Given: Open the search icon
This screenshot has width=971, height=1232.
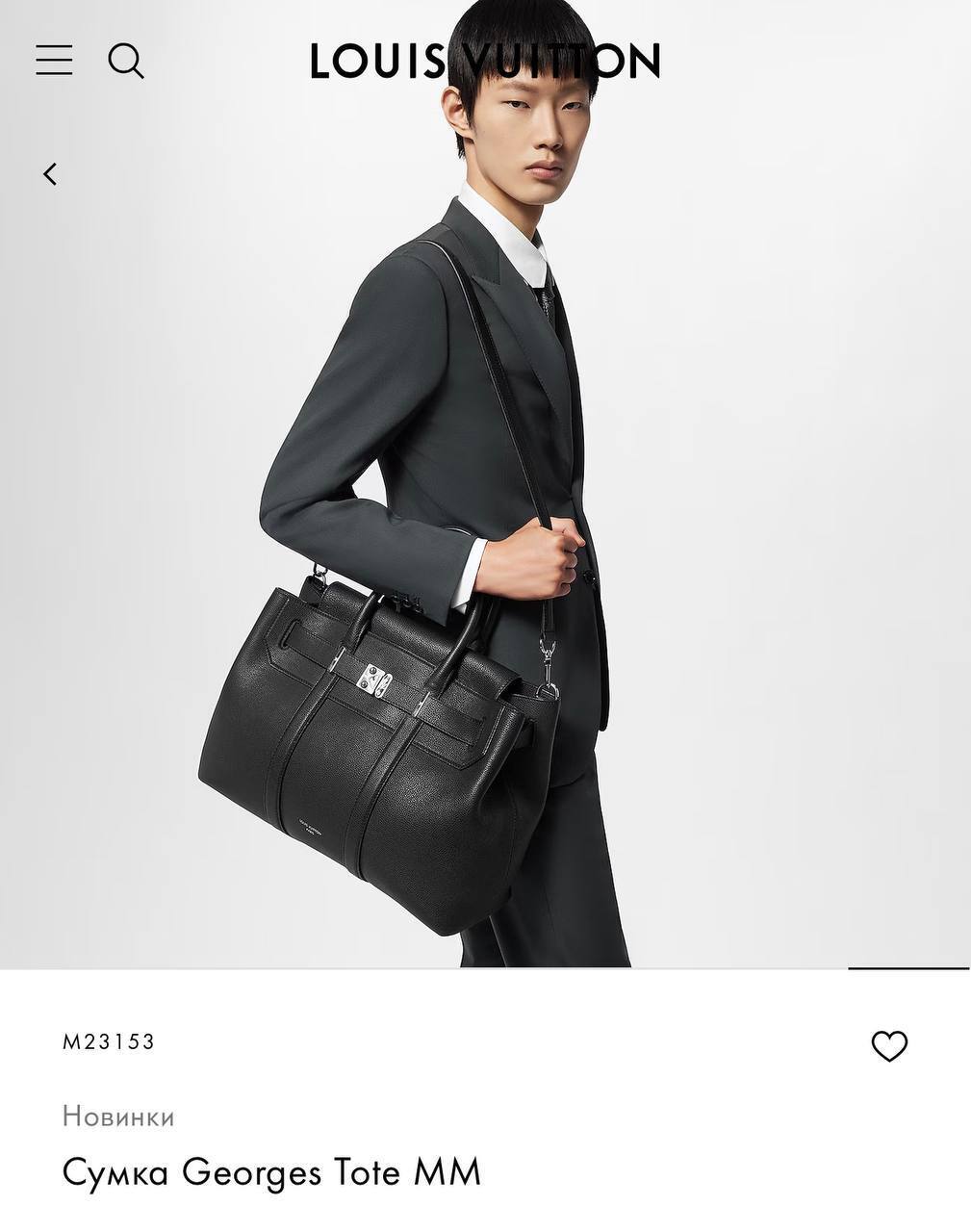Looking at the screenshot, I should [x=125, y=61].
